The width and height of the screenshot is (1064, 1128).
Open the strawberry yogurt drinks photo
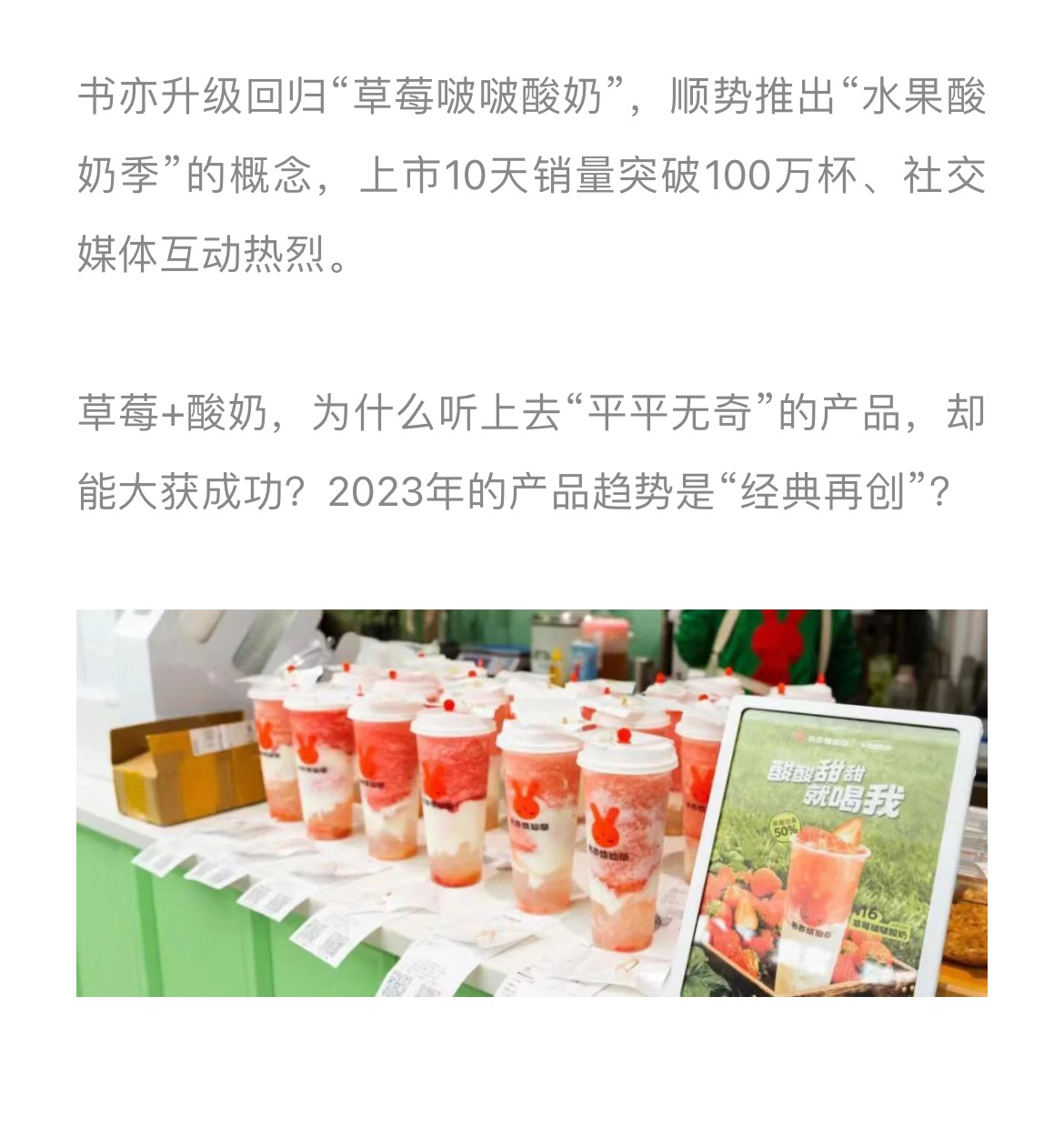(532, 802)
